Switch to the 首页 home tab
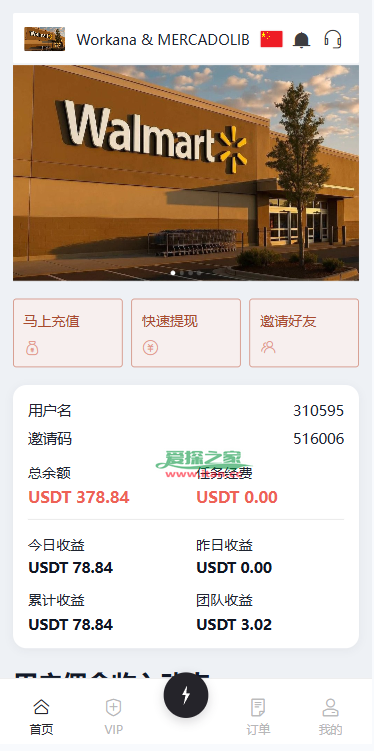 tap(42, 717)
